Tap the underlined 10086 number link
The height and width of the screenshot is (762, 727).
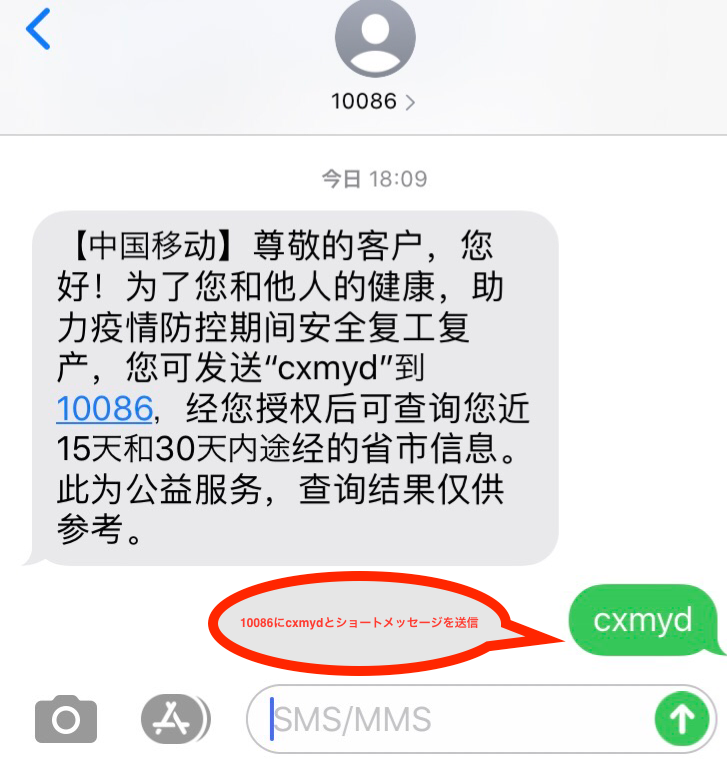pyautogui.click(x=104, y=409)
